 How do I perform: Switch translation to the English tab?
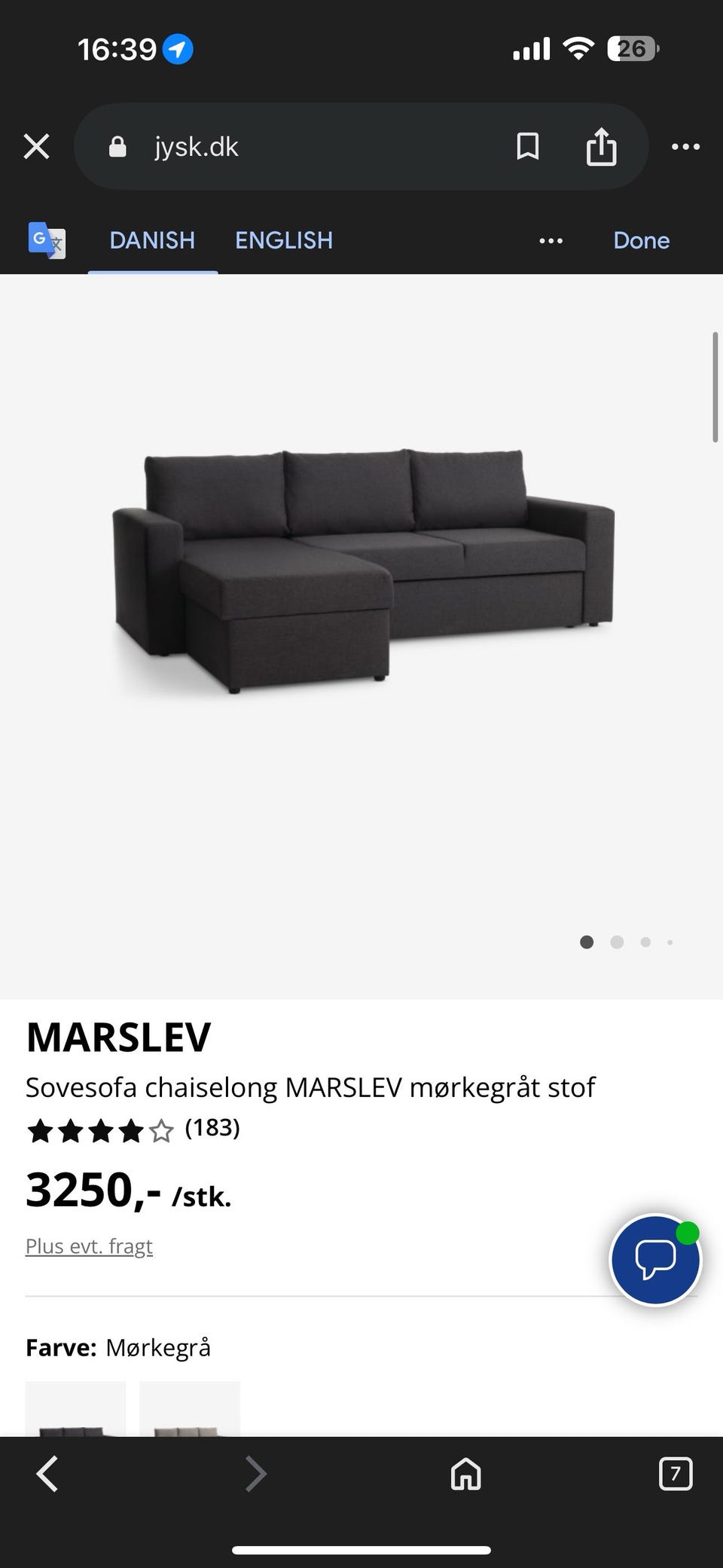pos(284,240)
